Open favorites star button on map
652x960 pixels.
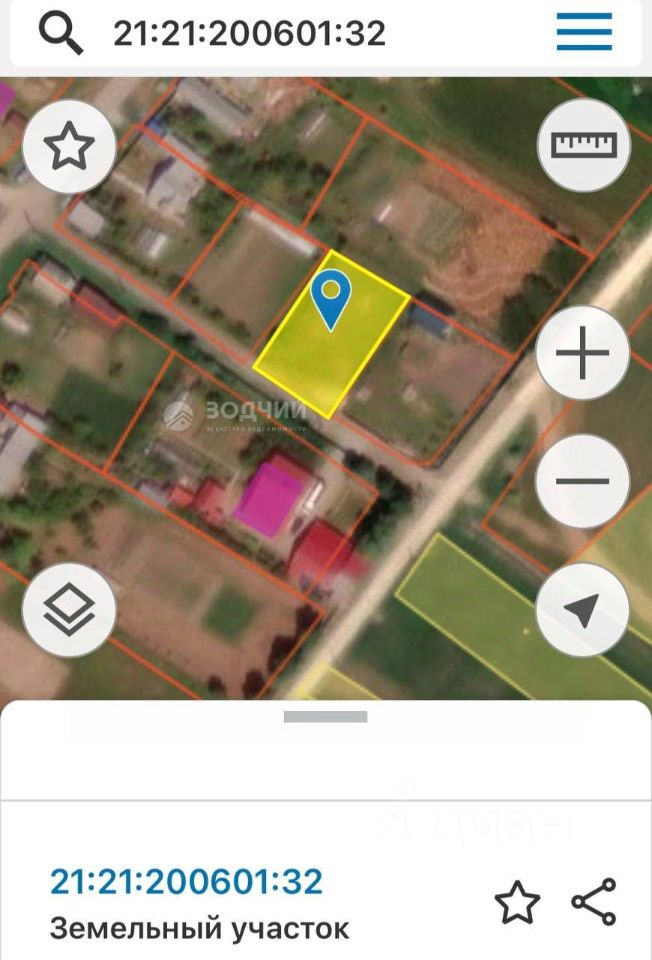[x=69, y=148]
